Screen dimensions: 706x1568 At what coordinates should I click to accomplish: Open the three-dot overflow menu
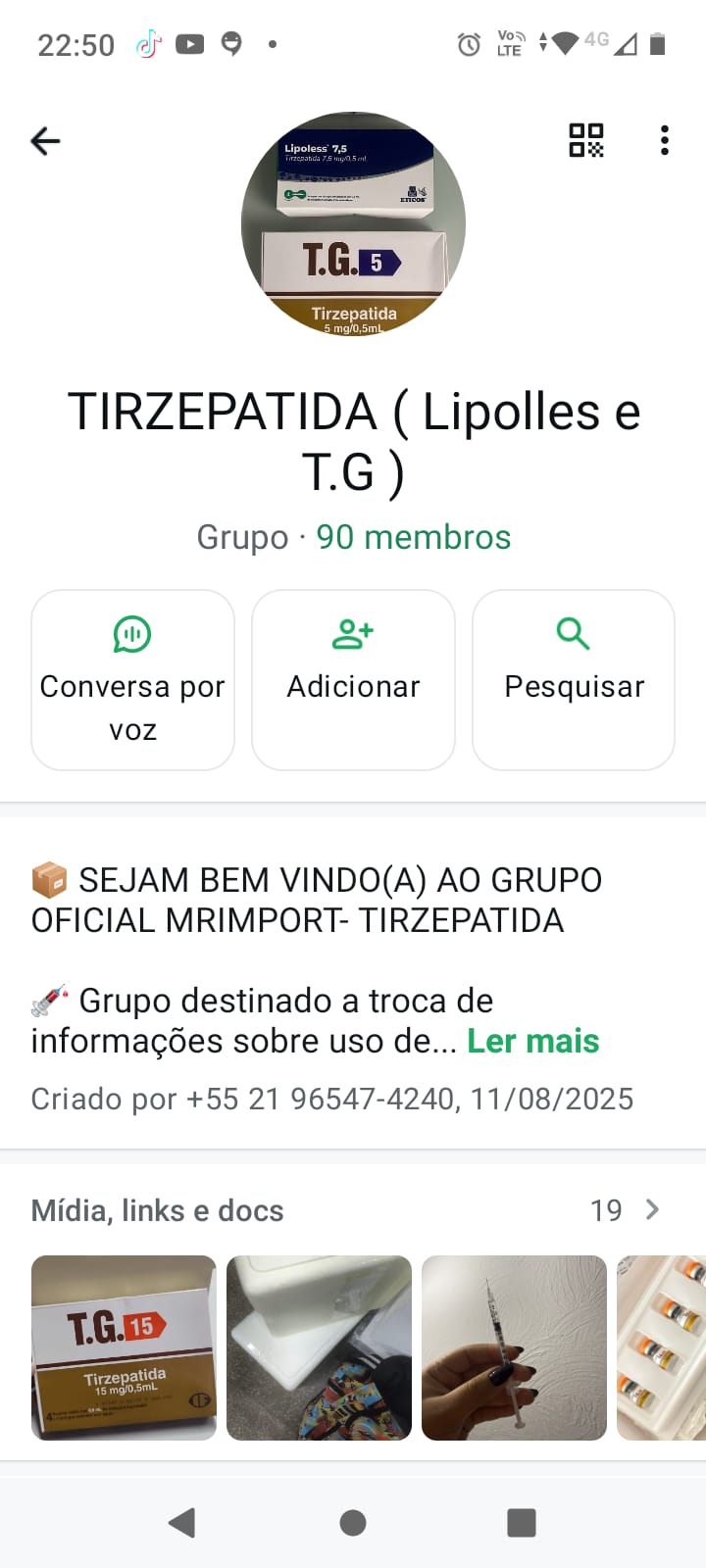pos(665,140)
